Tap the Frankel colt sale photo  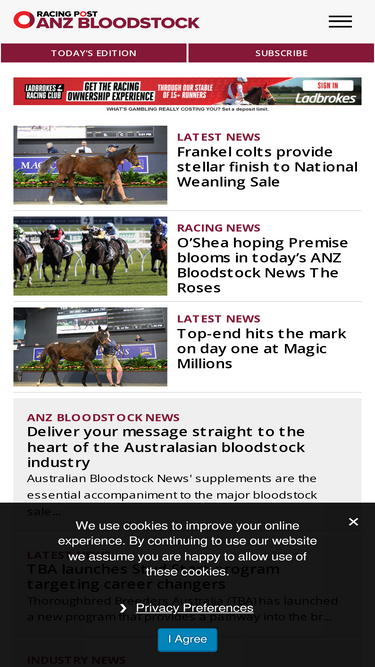91,165
